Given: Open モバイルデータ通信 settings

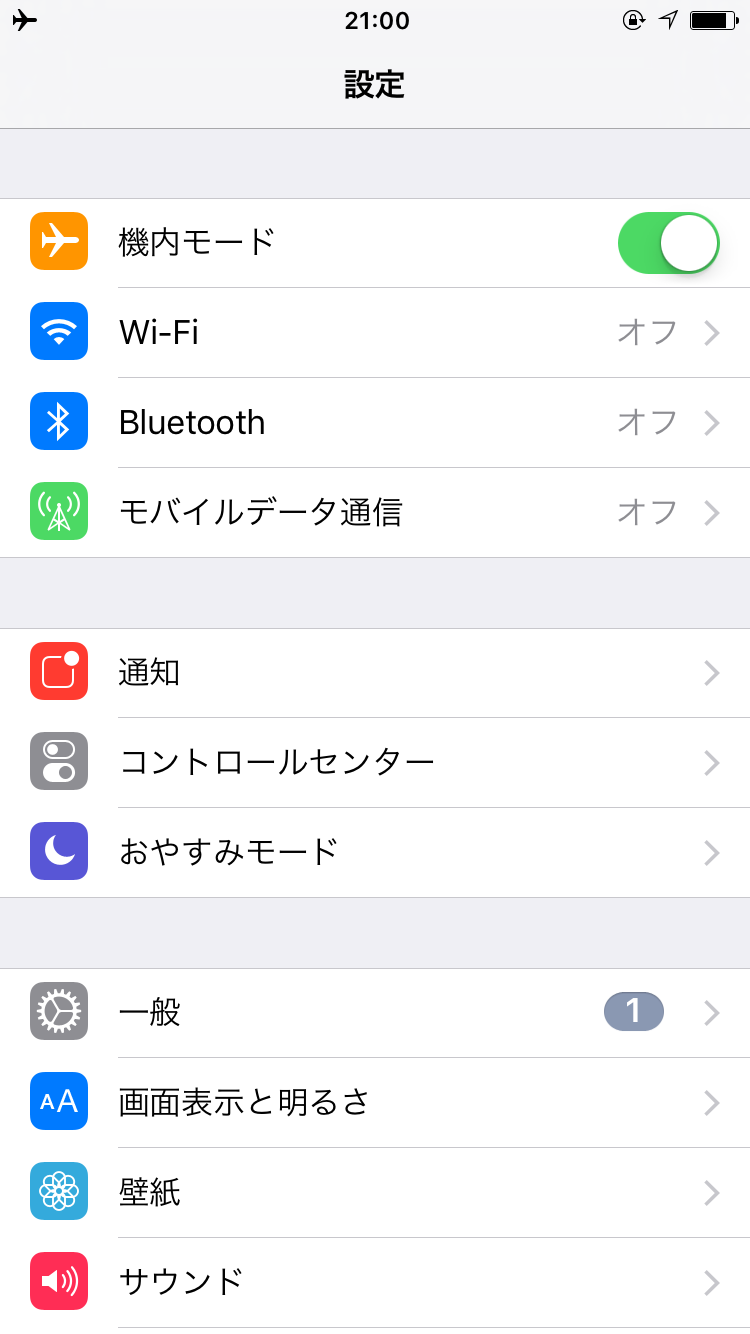Looking at the screenshot, I should [375, 512].
